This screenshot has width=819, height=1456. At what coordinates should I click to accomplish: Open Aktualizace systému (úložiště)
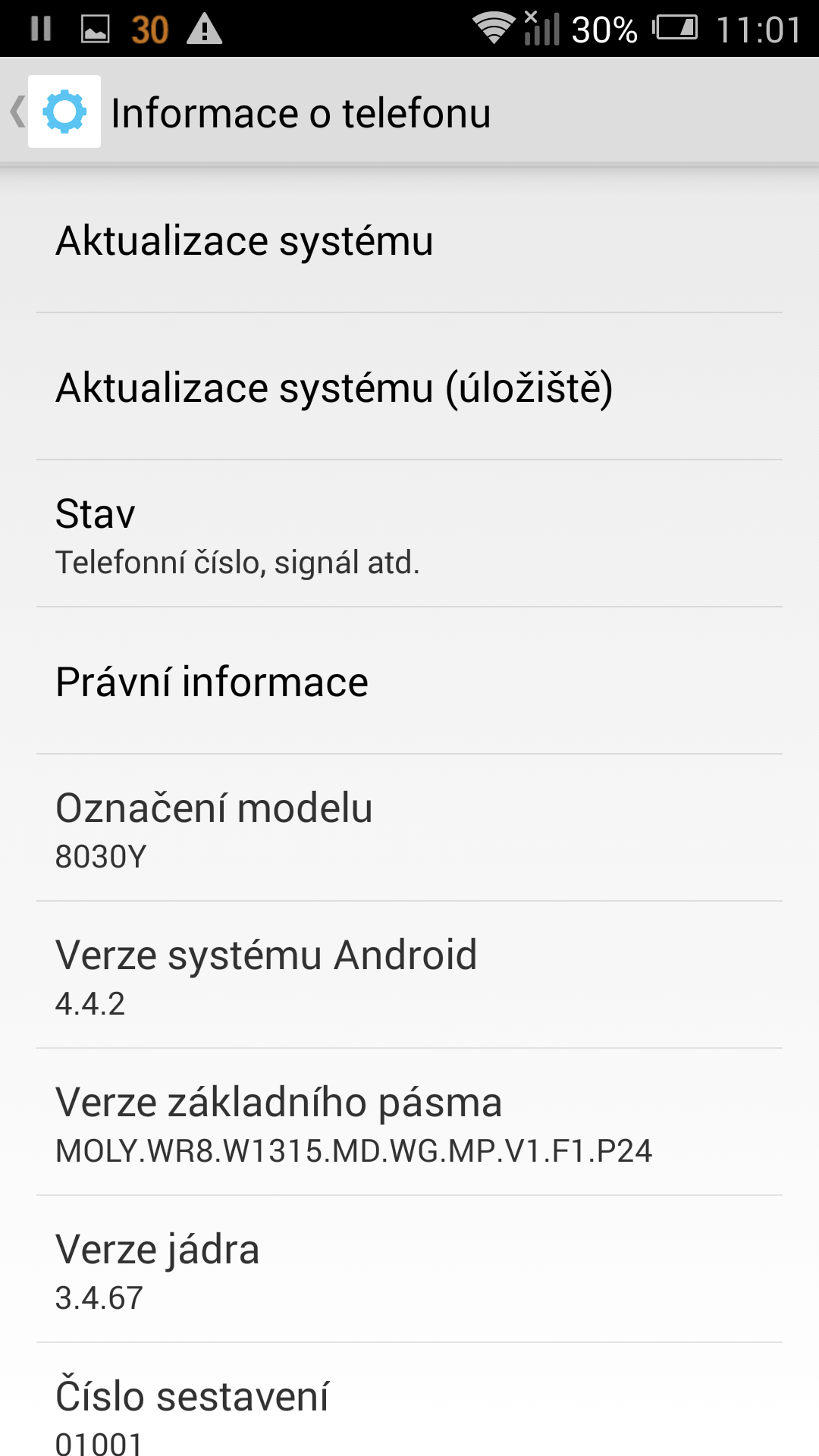point(409,387)
